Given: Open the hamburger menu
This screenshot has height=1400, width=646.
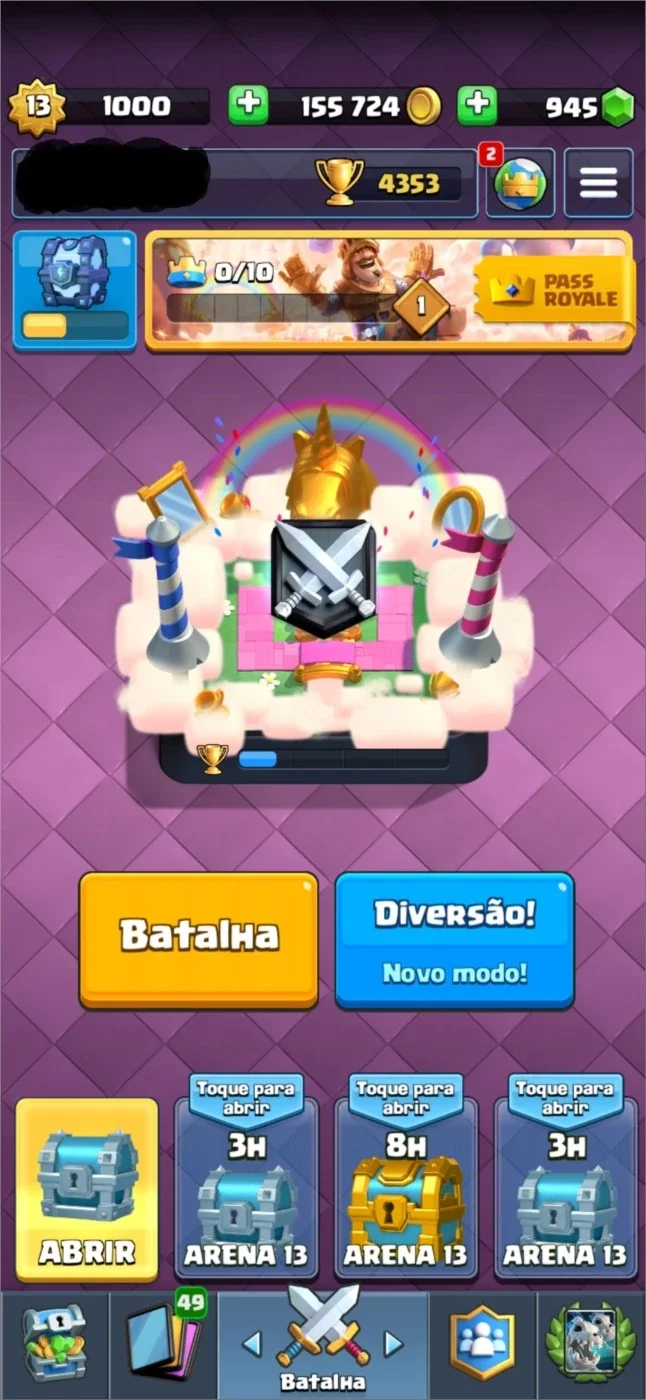Looking at the screenshot, I should [598, 183].
